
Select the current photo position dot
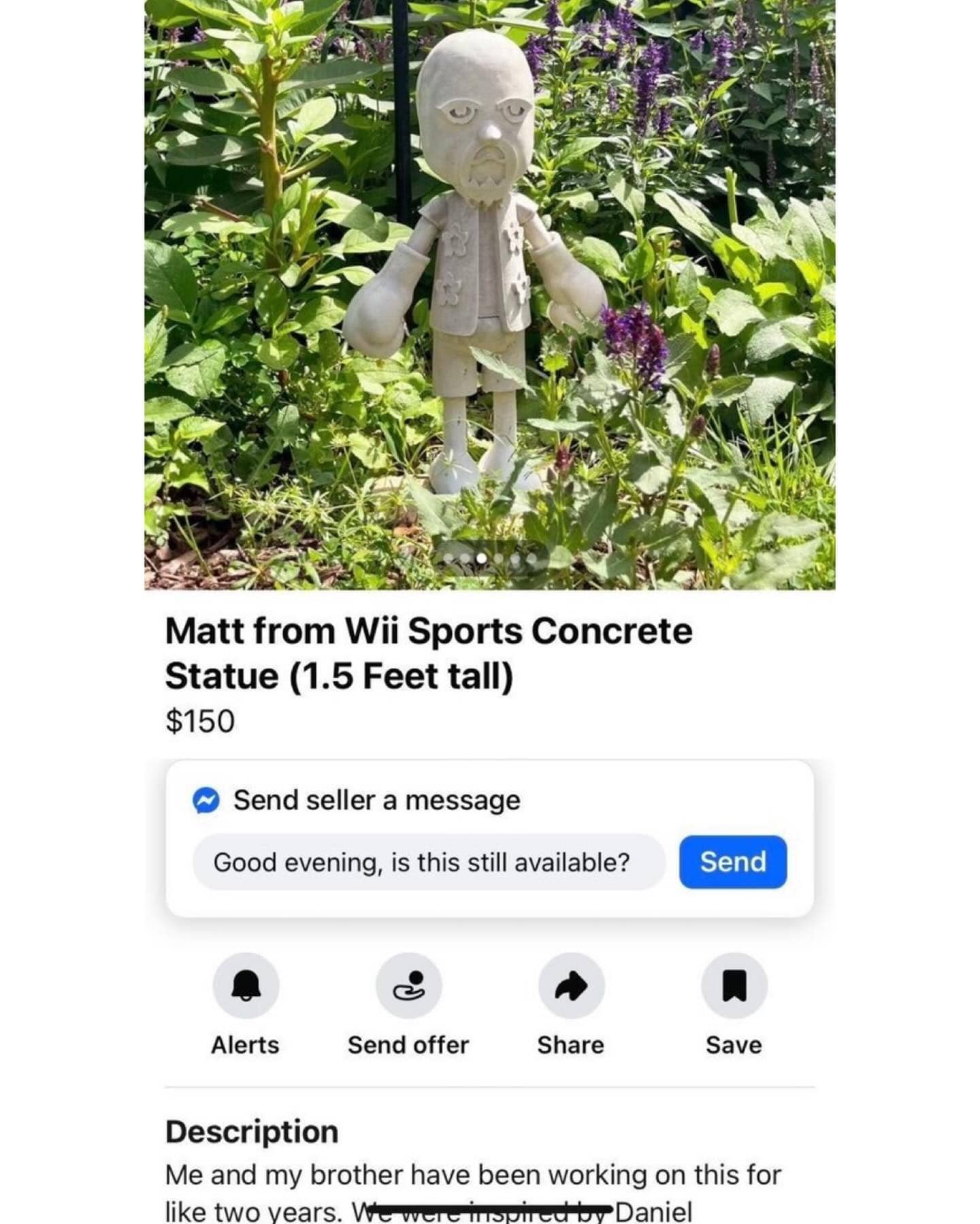click(482, 557)
